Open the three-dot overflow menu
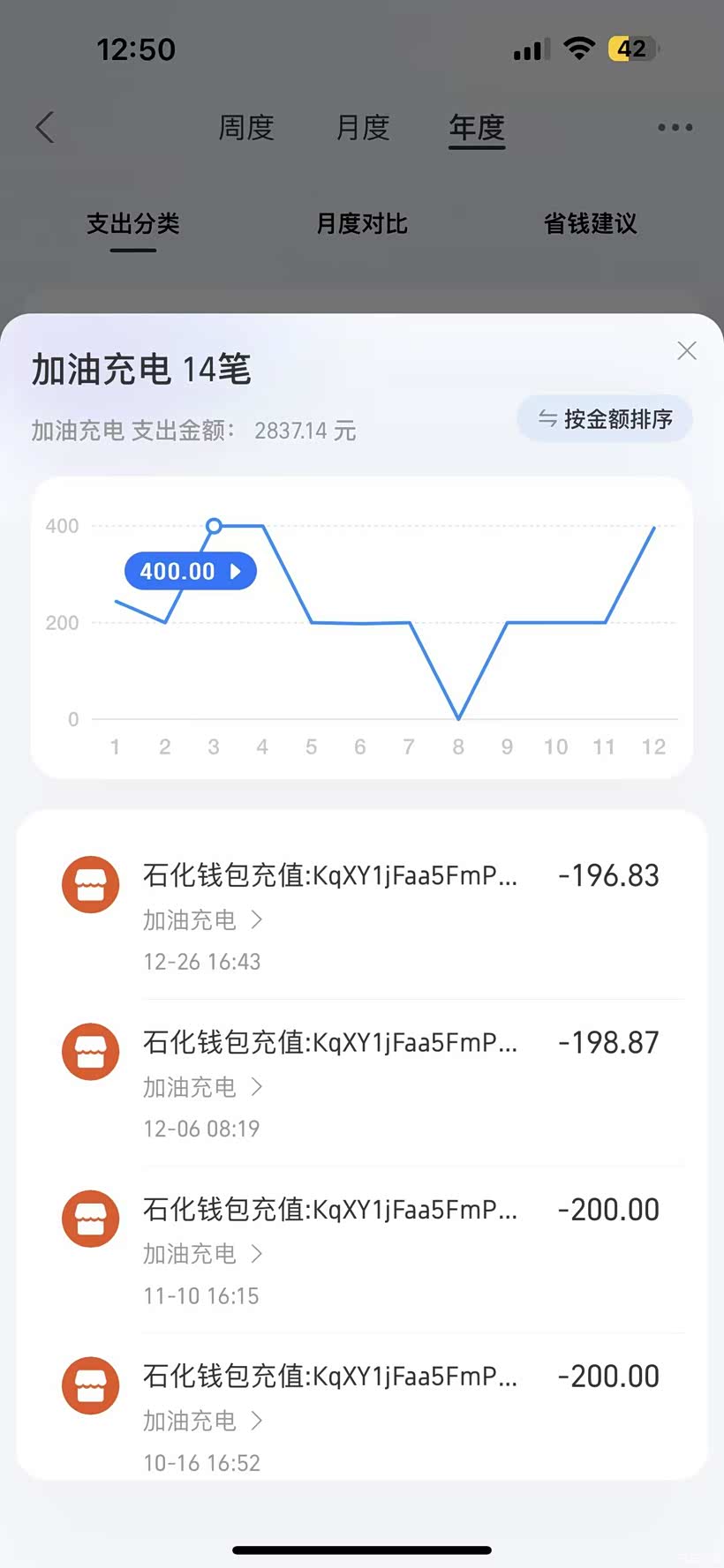Screen dimensions: 724x1568 (675, 127)
